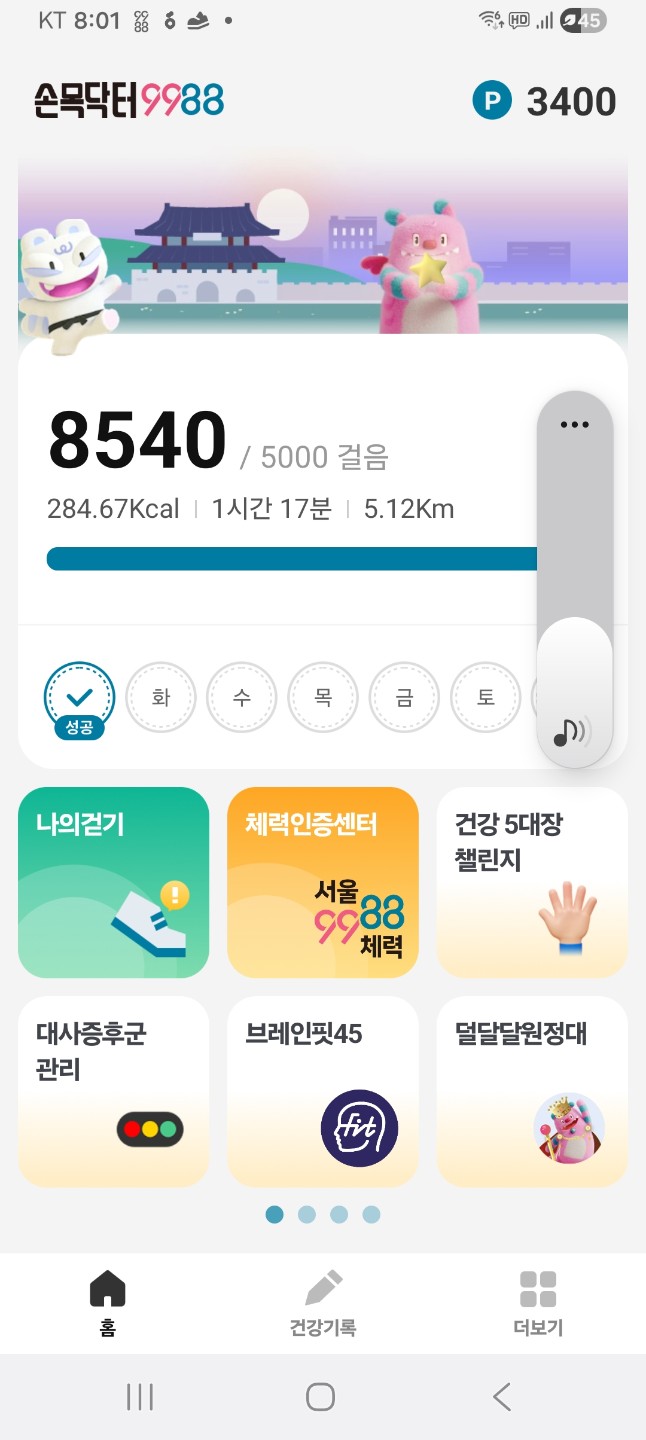Open the 브레인핏45 card

click(x=322, y=1091)
